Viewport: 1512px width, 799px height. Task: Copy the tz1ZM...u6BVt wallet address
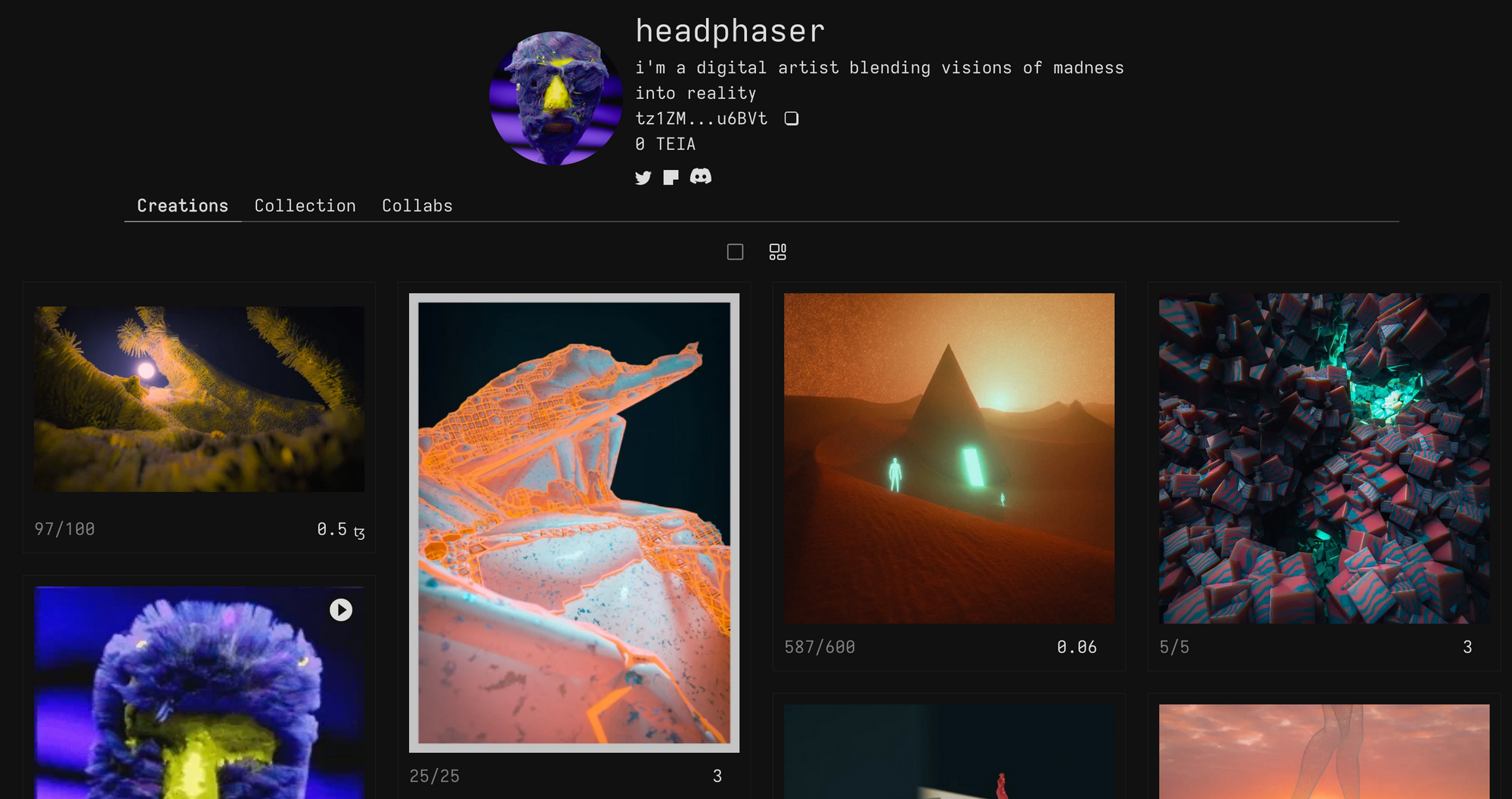pyautogui.click(x=791, y=119)
